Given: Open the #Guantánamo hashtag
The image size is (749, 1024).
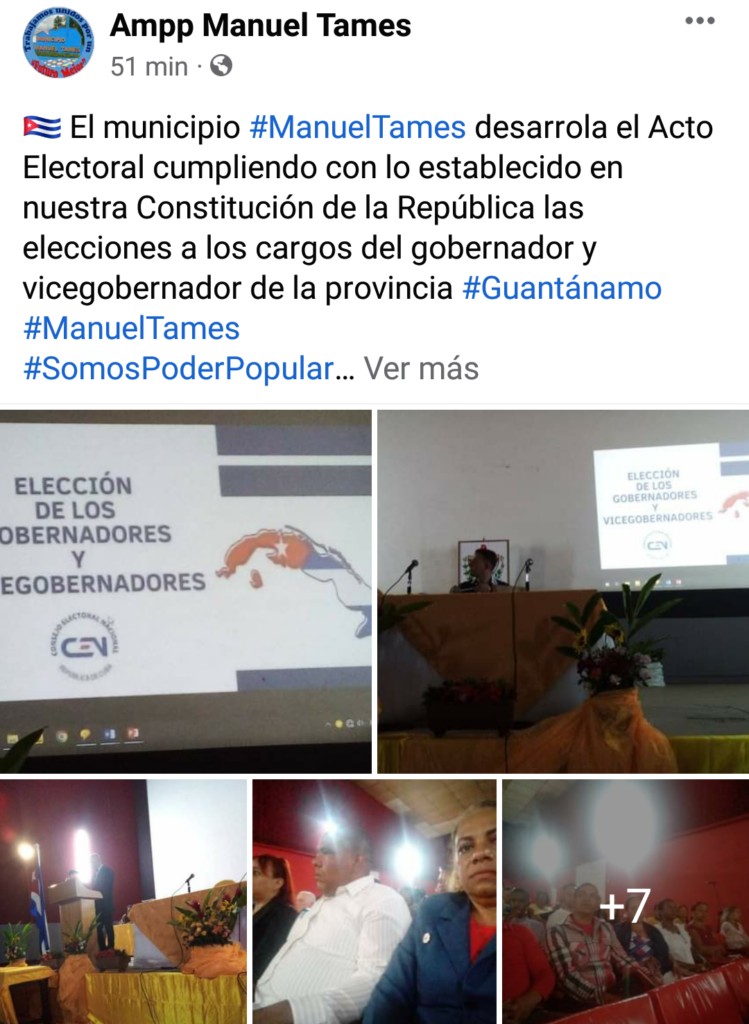Looking at the screenshot, I should [561, 289].
